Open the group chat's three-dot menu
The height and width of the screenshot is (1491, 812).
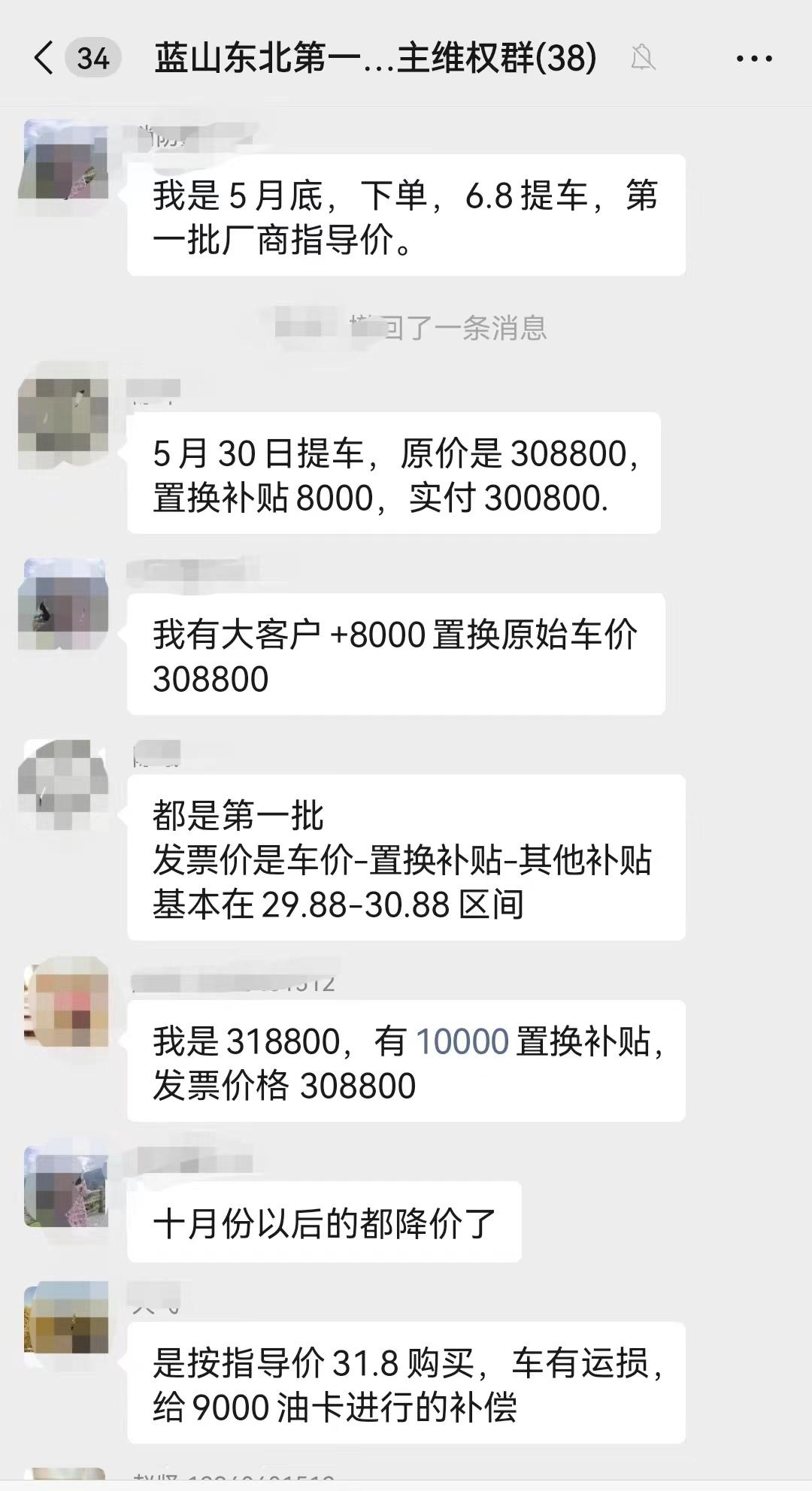(x=753, y=58)
